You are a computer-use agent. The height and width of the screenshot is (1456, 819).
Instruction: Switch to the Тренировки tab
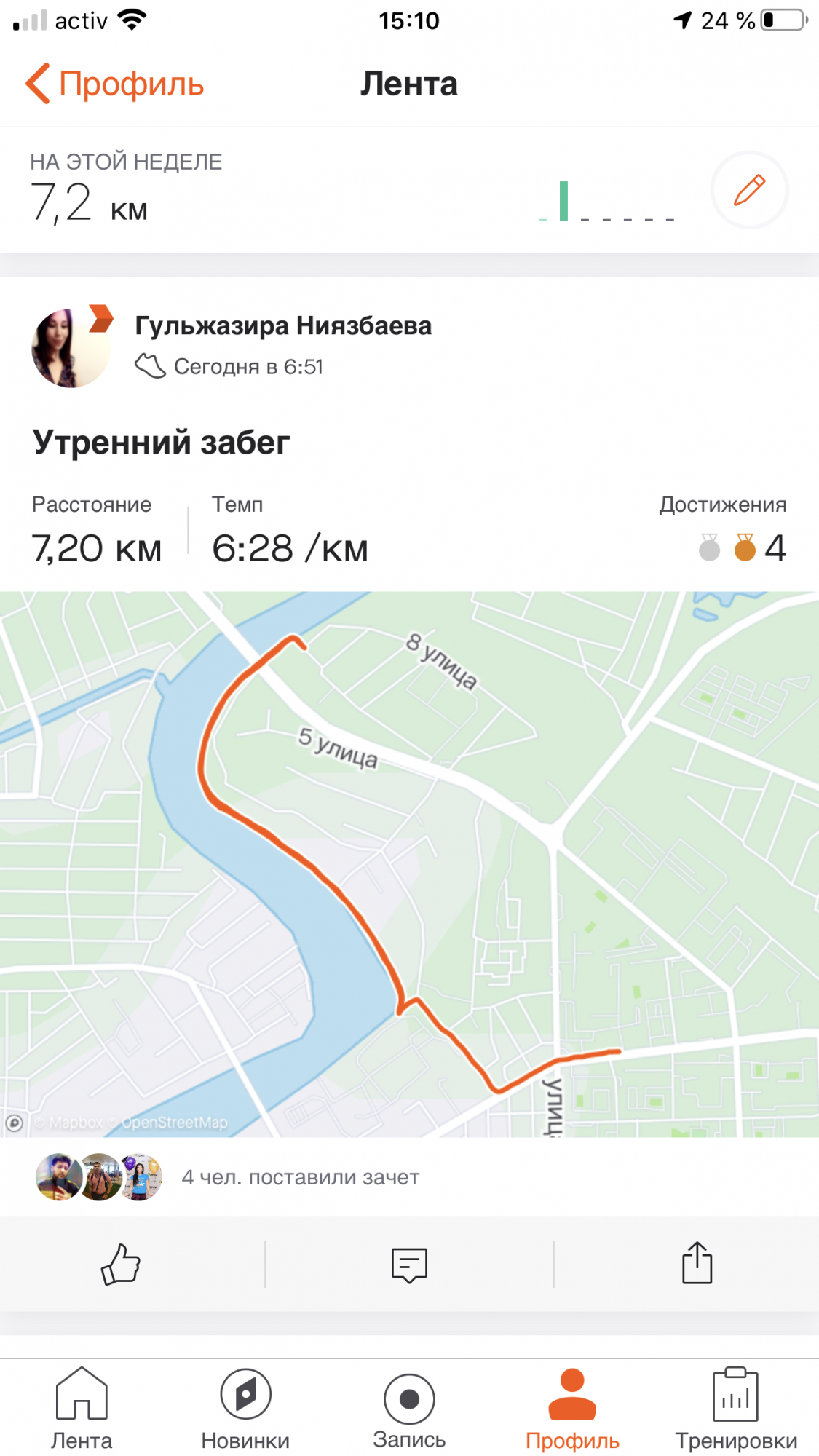point(736,1409)
